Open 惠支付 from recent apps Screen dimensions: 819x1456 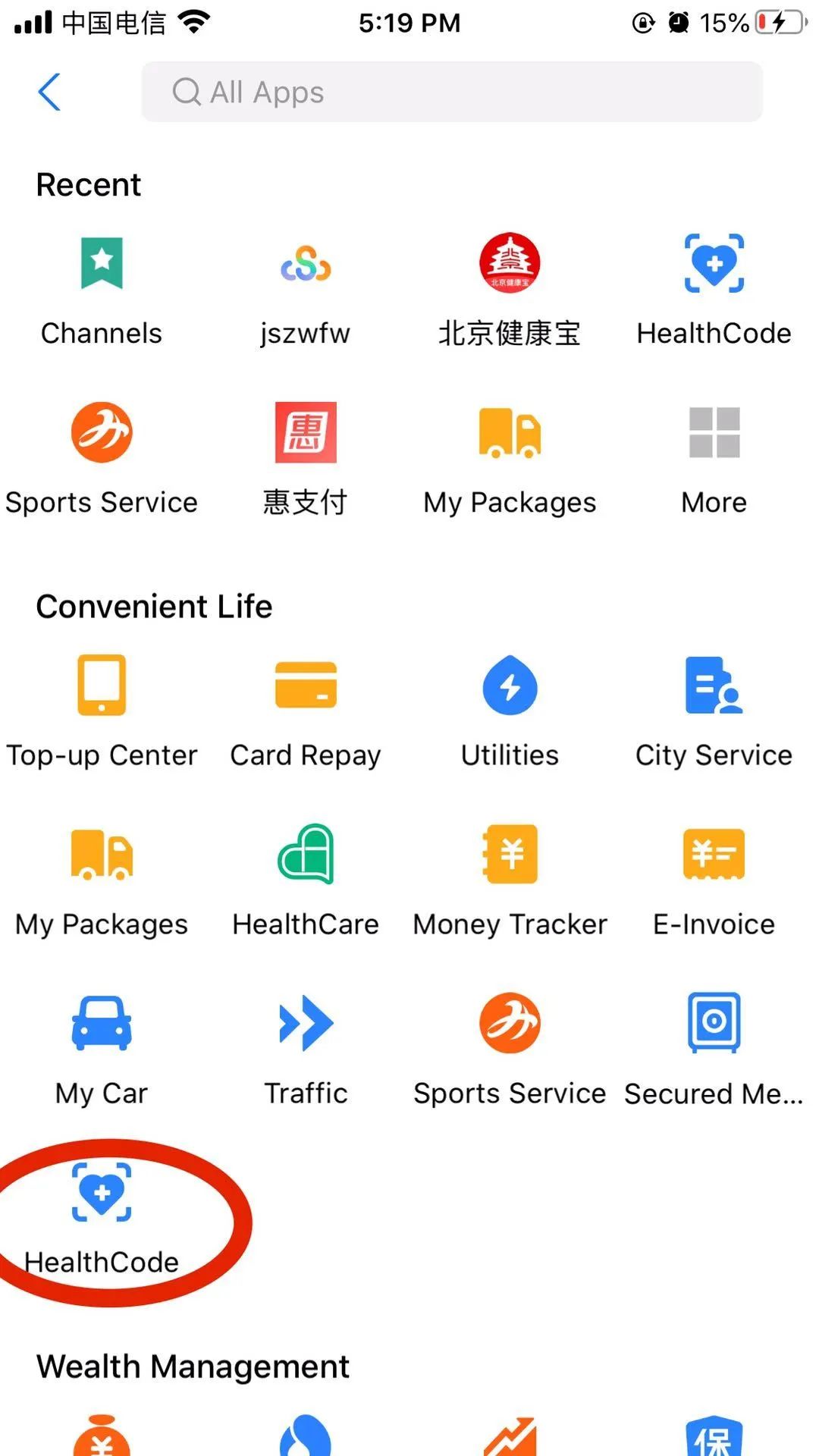click(x=306, y=460)
